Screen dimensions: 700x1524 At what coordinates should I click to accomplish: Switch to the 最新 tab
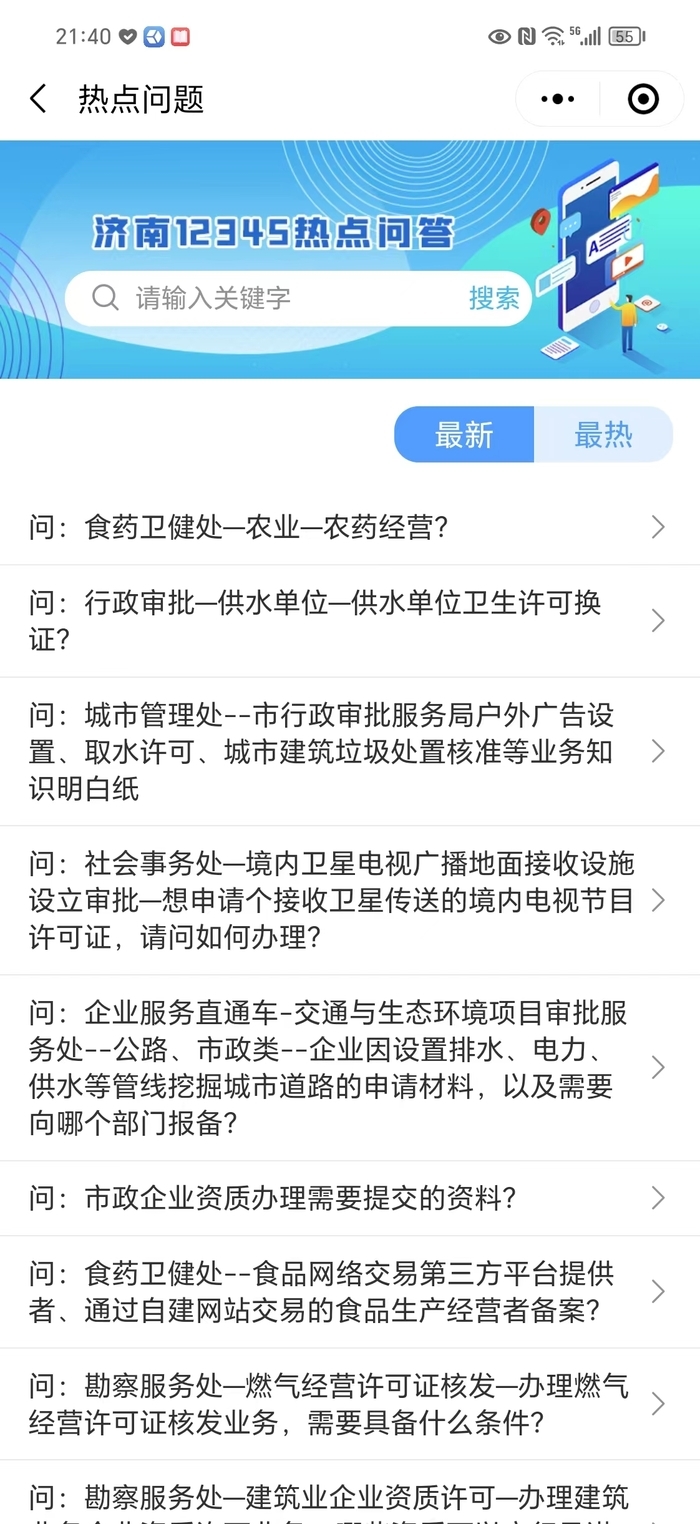(x=464, y=435)
